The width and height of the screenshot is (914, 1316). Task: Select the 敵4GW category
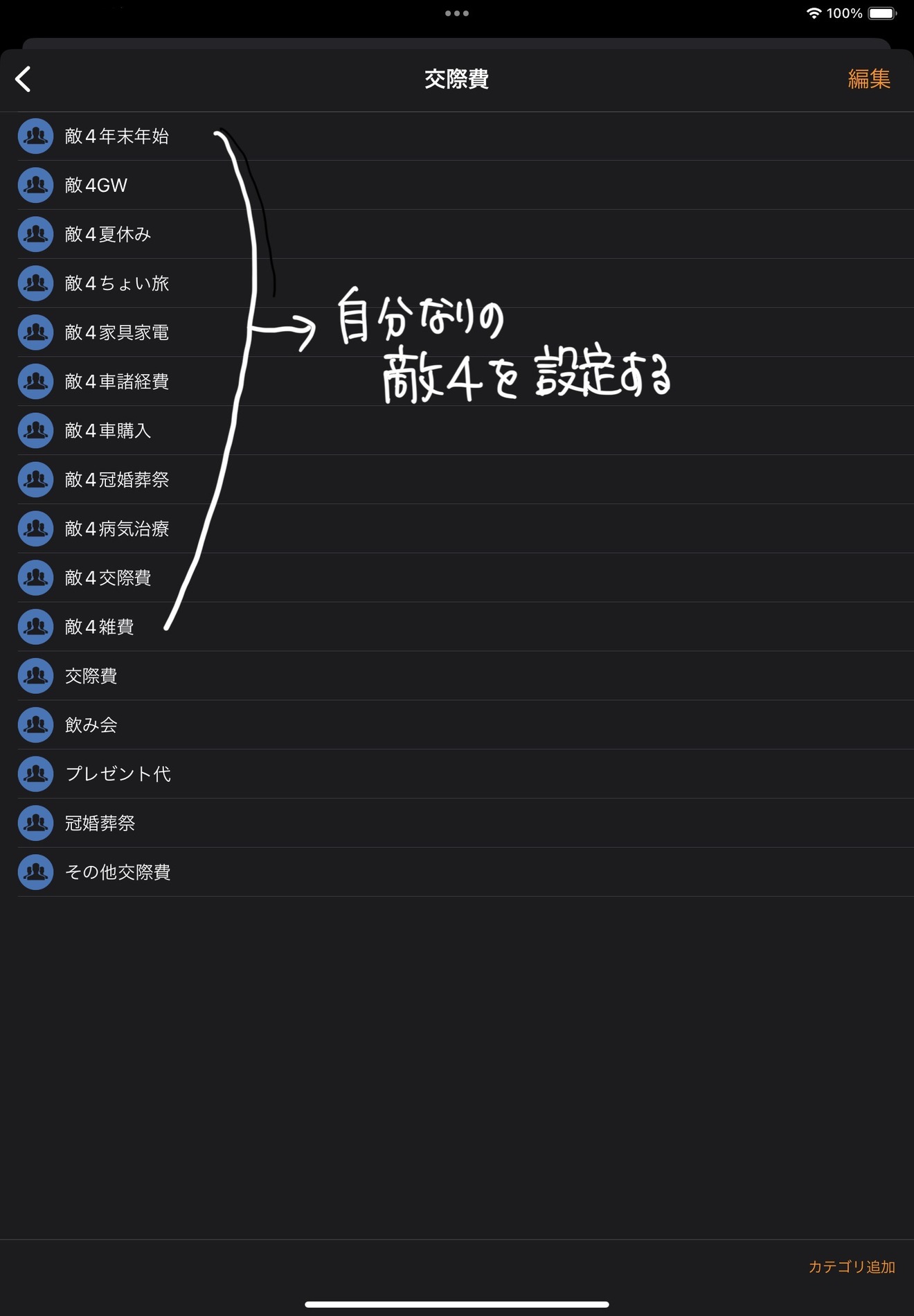pos(96,186)
